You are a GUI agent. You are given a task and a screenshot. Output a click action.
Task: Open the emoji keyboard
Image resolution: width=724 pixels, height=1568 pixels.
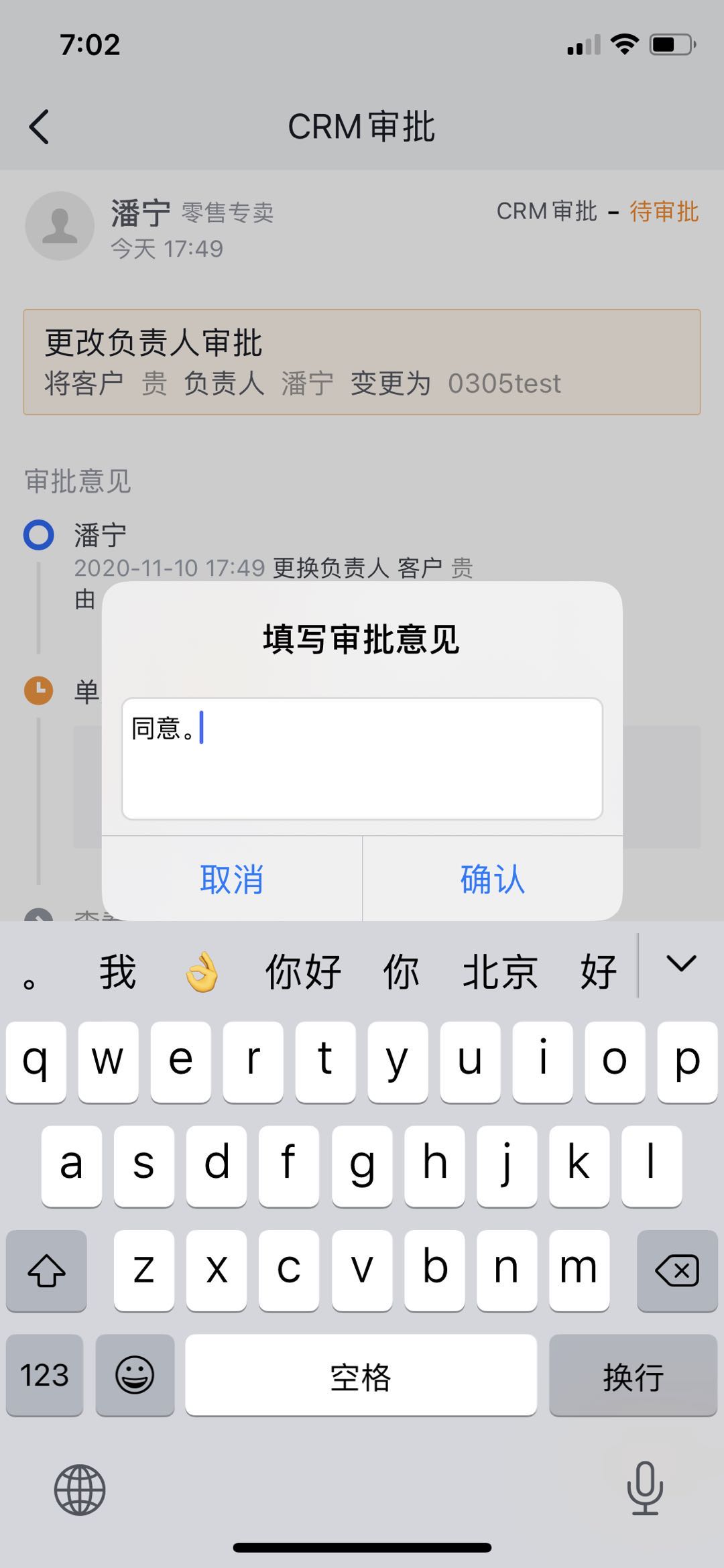coord(135,1375)
